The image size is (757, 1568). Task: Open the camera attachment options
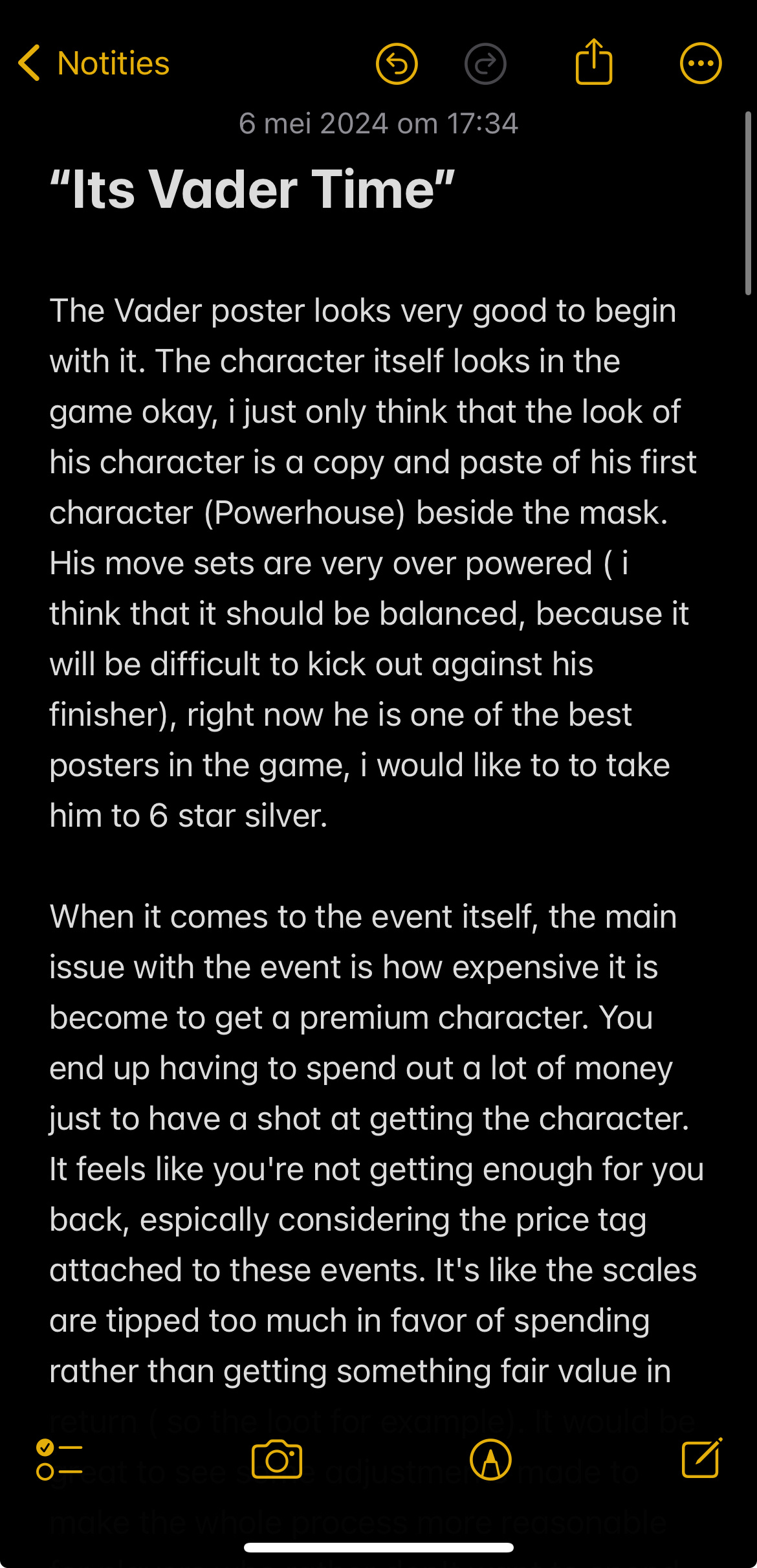click(277, 1459)
